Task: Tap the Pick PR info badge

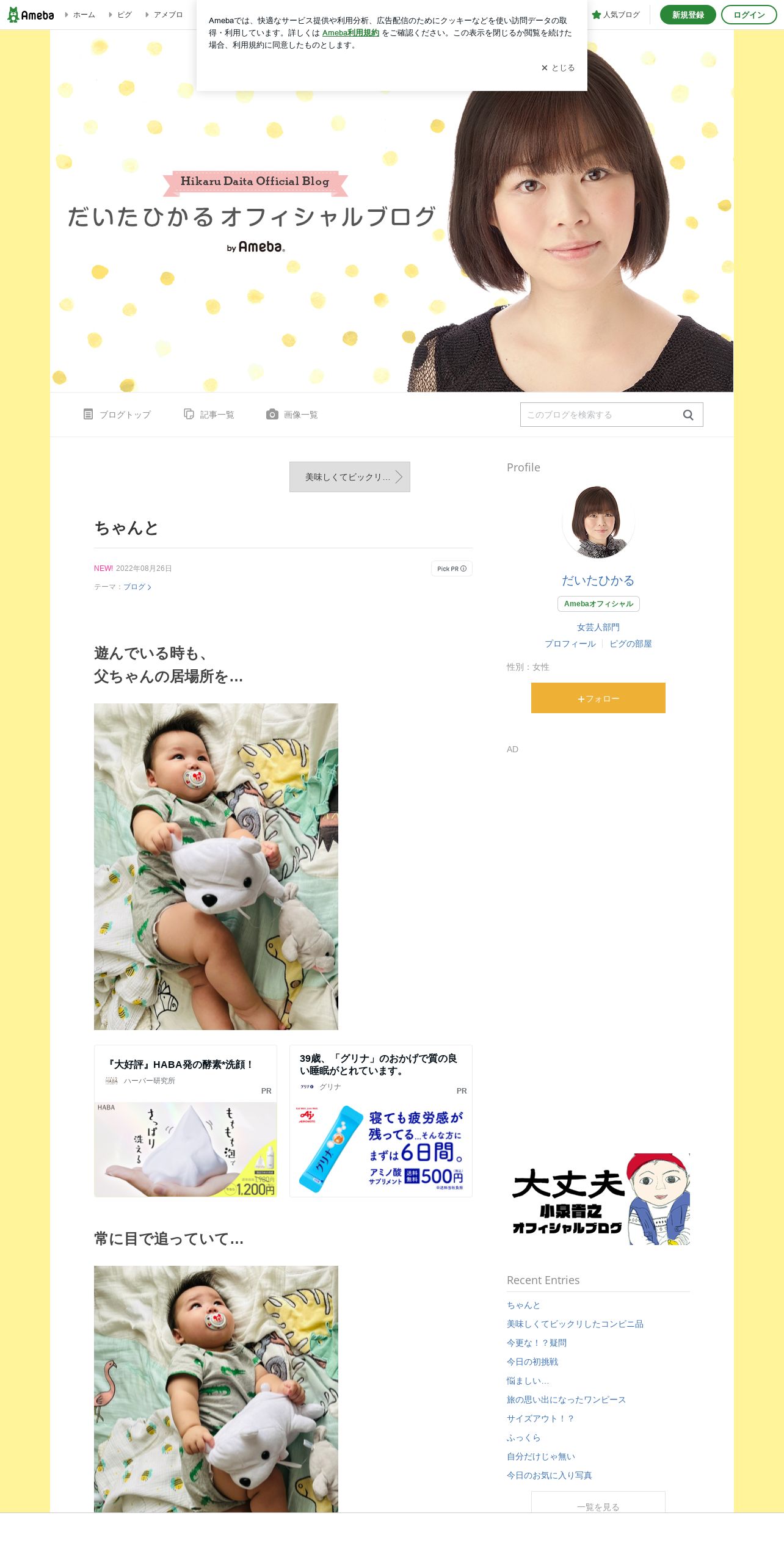Action: coord(452,568)
